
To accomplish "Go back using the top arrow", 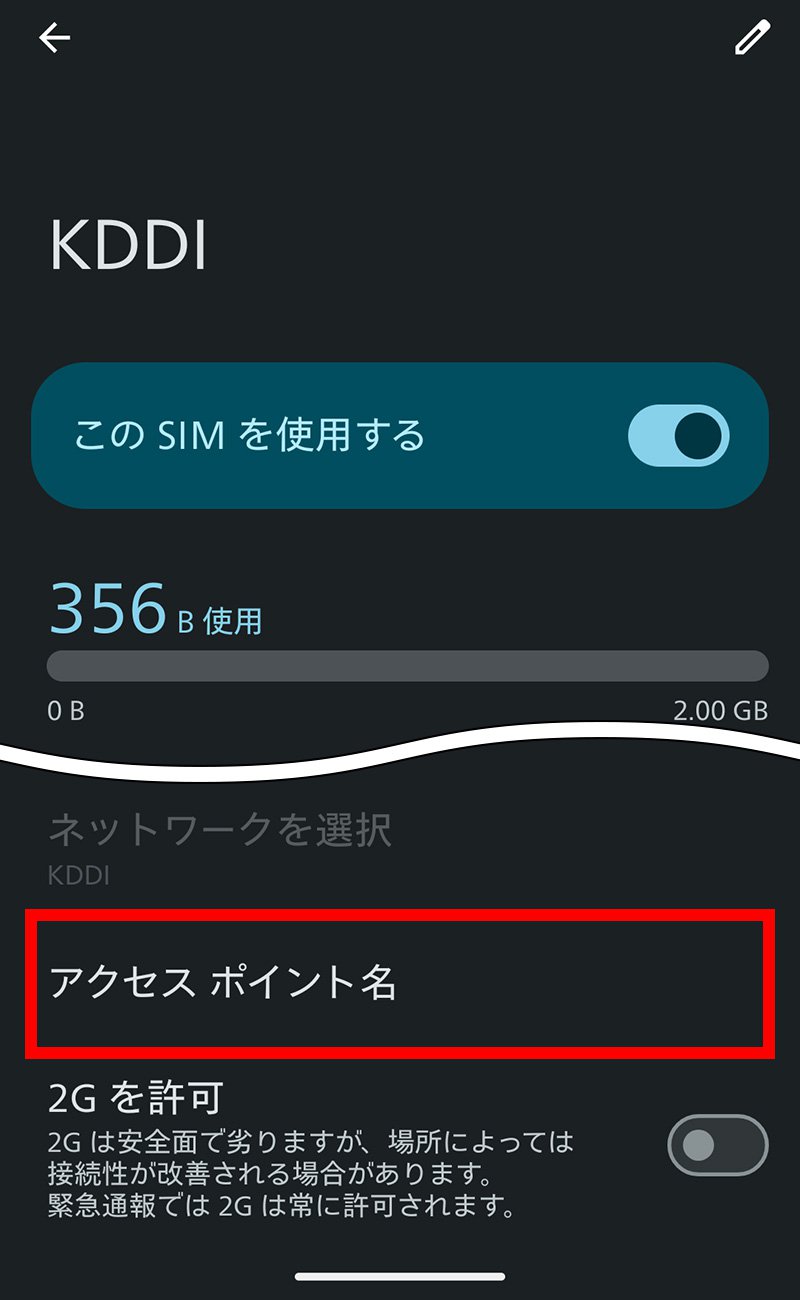I will (x=55, y=38).
